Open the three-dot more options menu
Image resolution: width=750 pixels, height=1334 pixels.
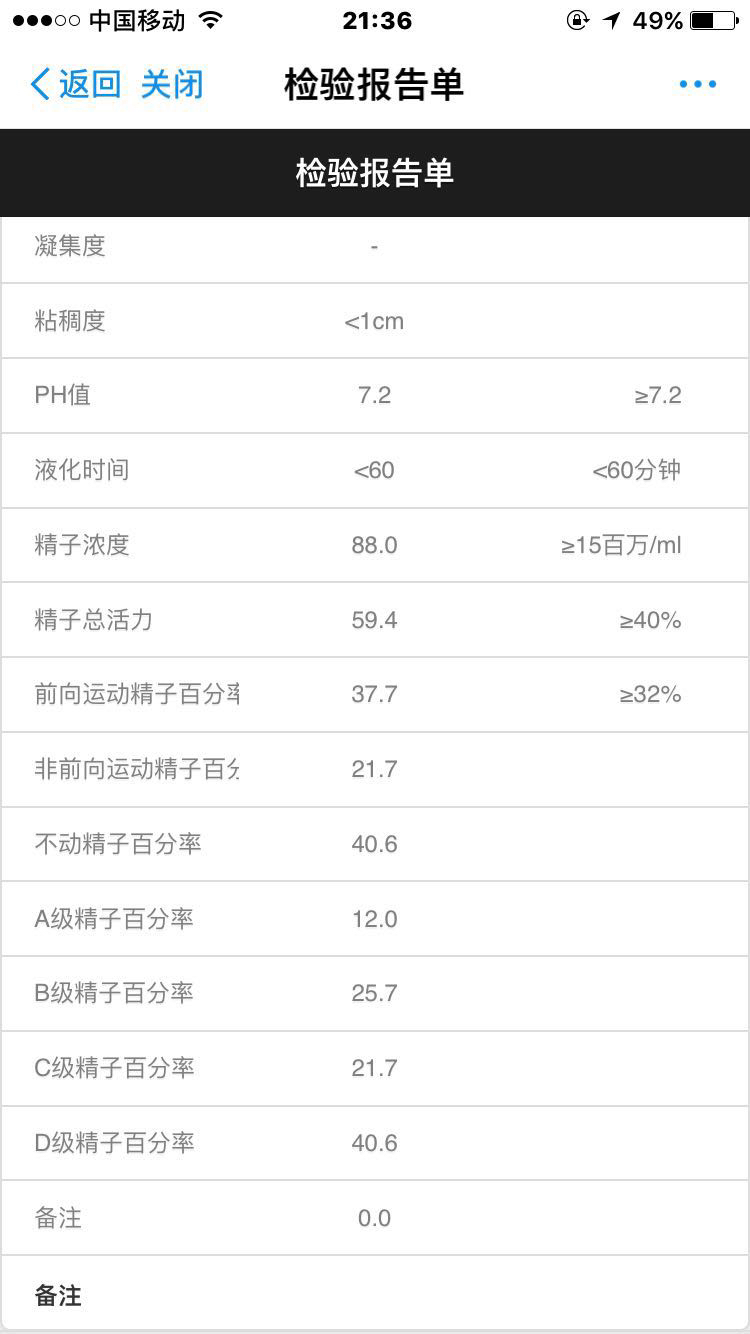coord(698,84)
